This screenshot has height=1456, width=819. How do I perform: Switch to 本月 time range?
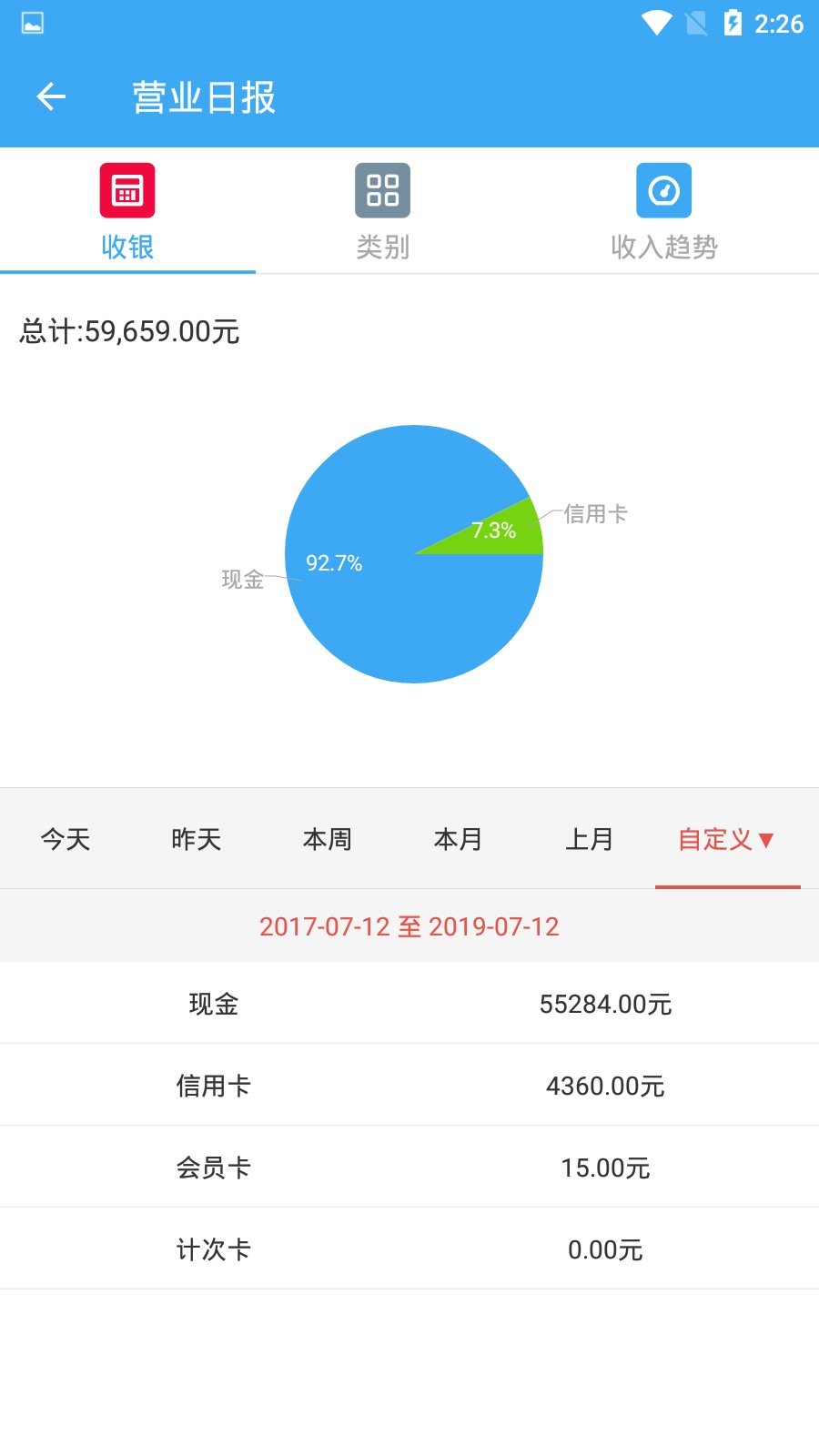459,839
